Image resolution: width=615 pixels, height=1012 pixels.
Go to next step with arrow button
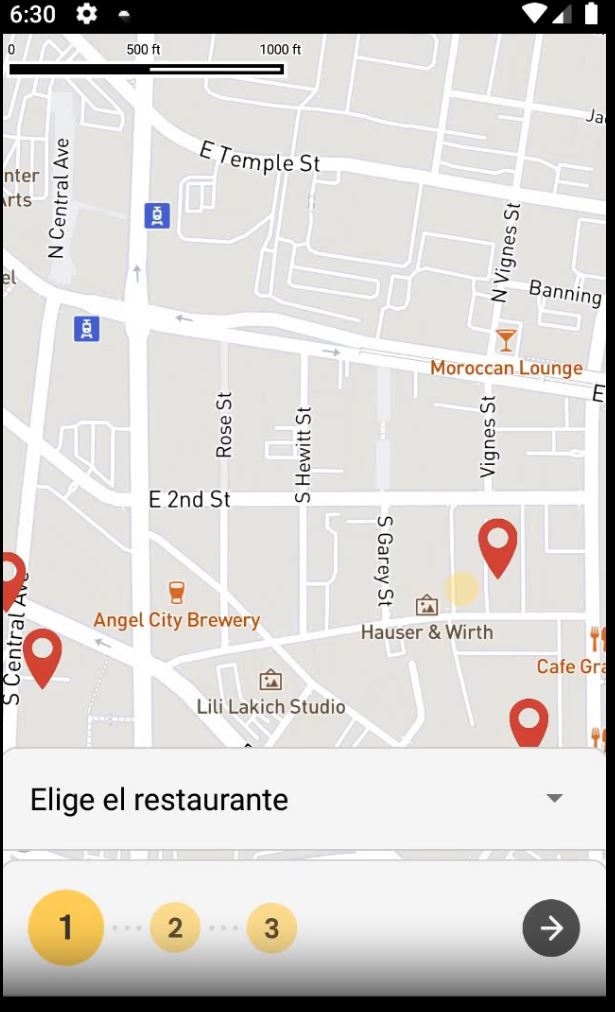(551, 928)
